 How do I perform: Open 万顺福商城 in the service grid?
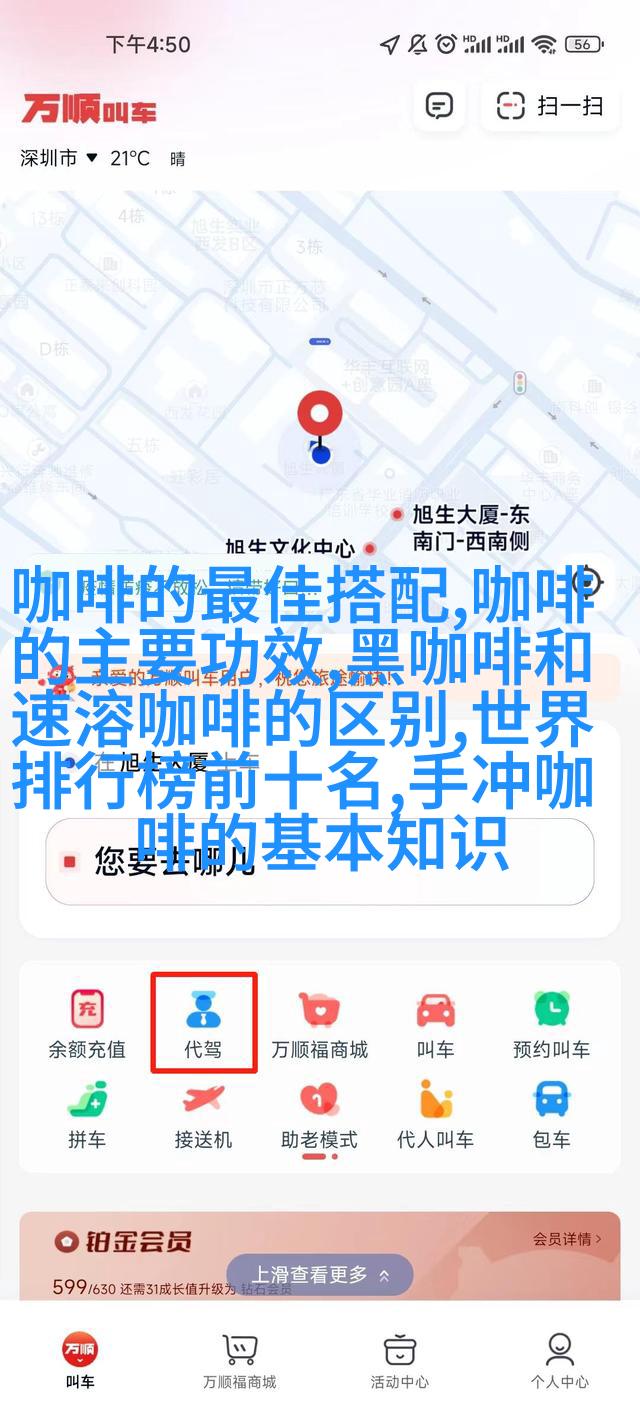tap(320, 1024)
